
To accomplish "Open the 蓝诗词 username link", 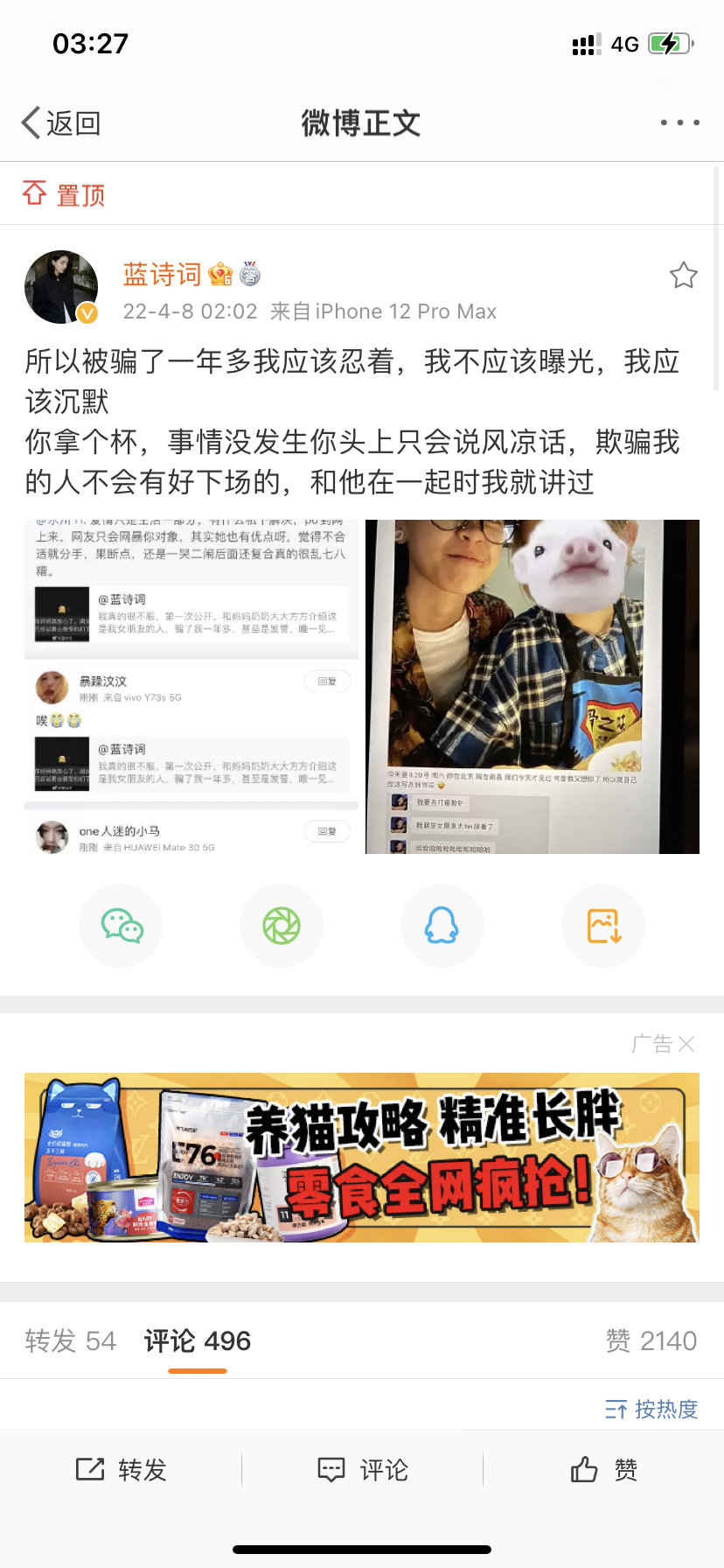I will pos(162,275).
